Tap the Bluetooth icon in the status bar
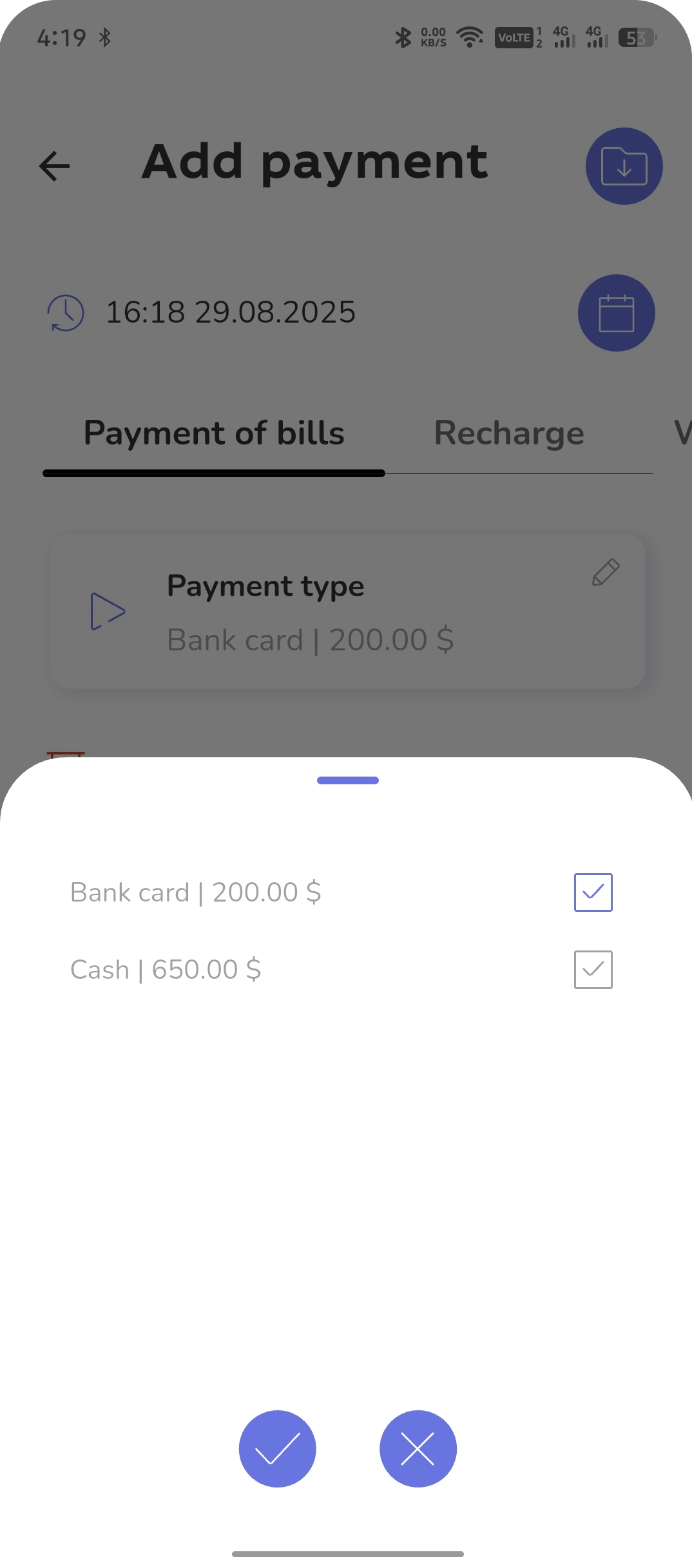692x1568 pixels. (x=403, y=37)
